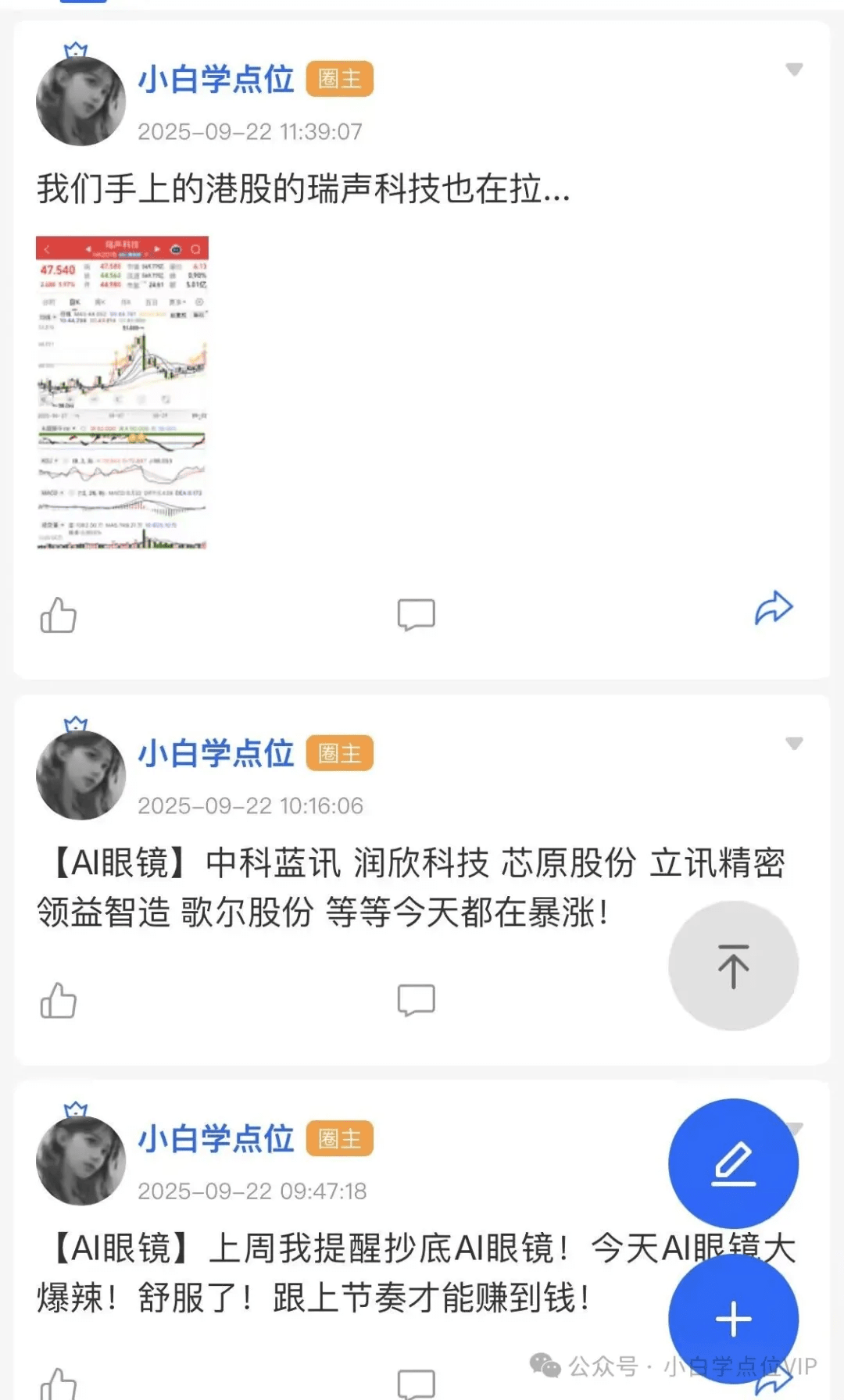Viewport: 844px width, 1400px height.
Task: Comment on the 10:16:06 AI眼镜 post
Action: point(416,1000)
